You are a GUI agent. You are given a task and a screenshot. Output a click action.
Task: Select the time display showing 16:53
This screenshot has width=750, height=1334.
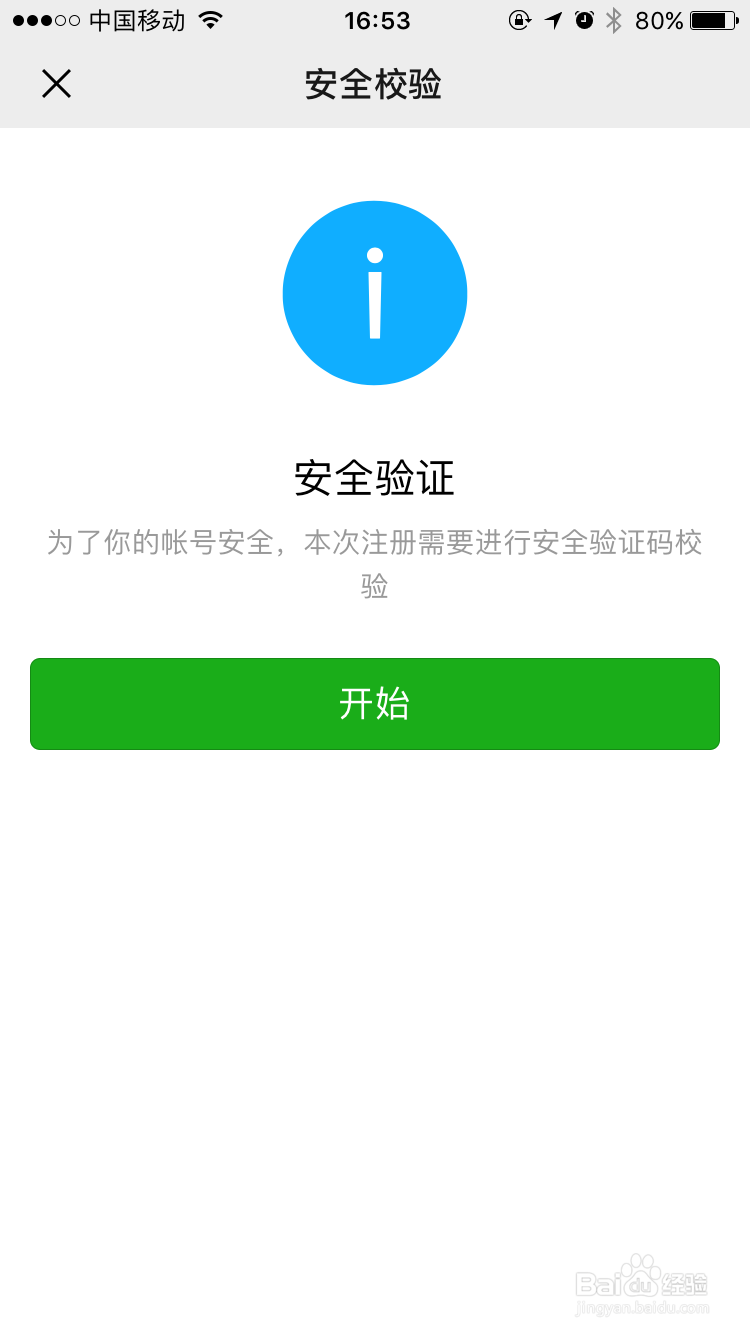click(x=375, y=19)
